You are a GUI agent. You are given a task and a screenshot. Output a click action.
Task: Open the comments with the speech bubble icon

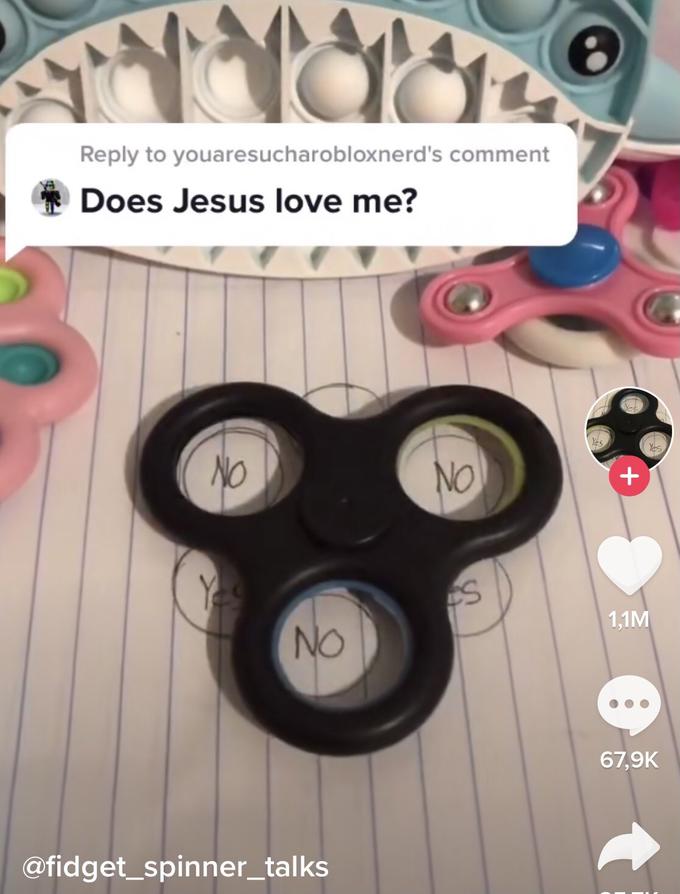click(629, 703)
